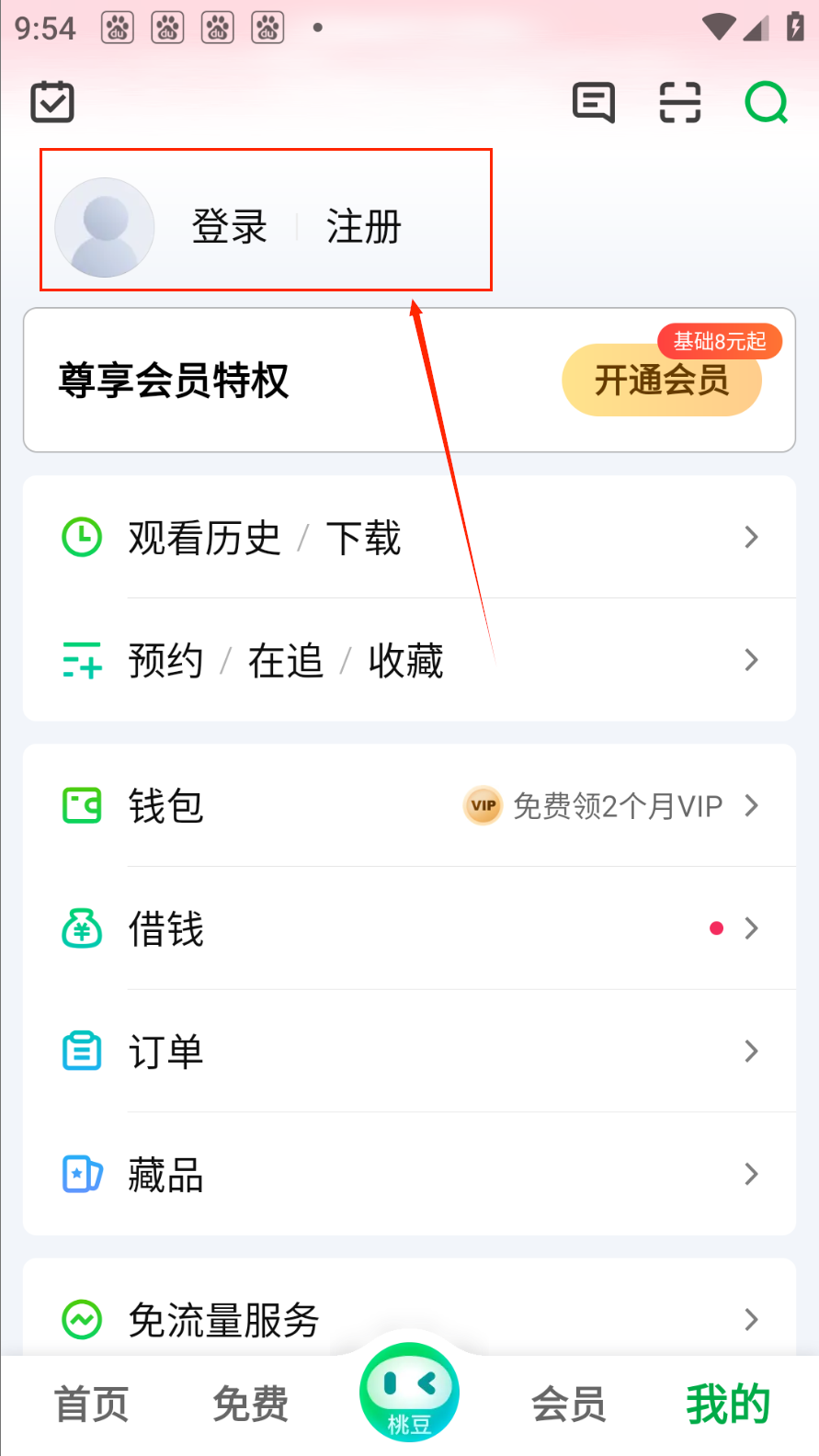Open 免流量服务 row
The image size is (819, 1456).
click(409, 1319)
